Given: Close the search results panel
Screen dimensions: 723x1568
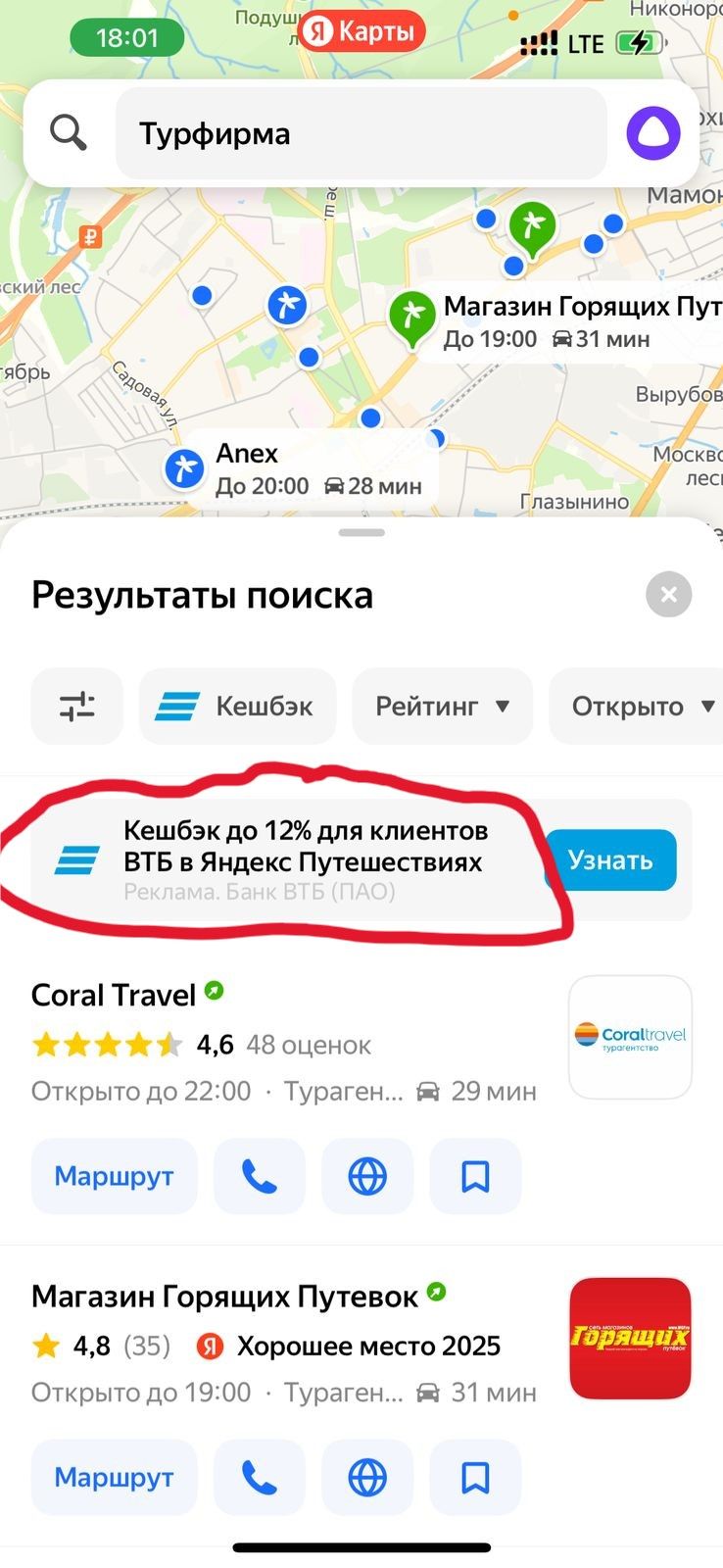Looking at the screenshot, I should coord(669,595).
